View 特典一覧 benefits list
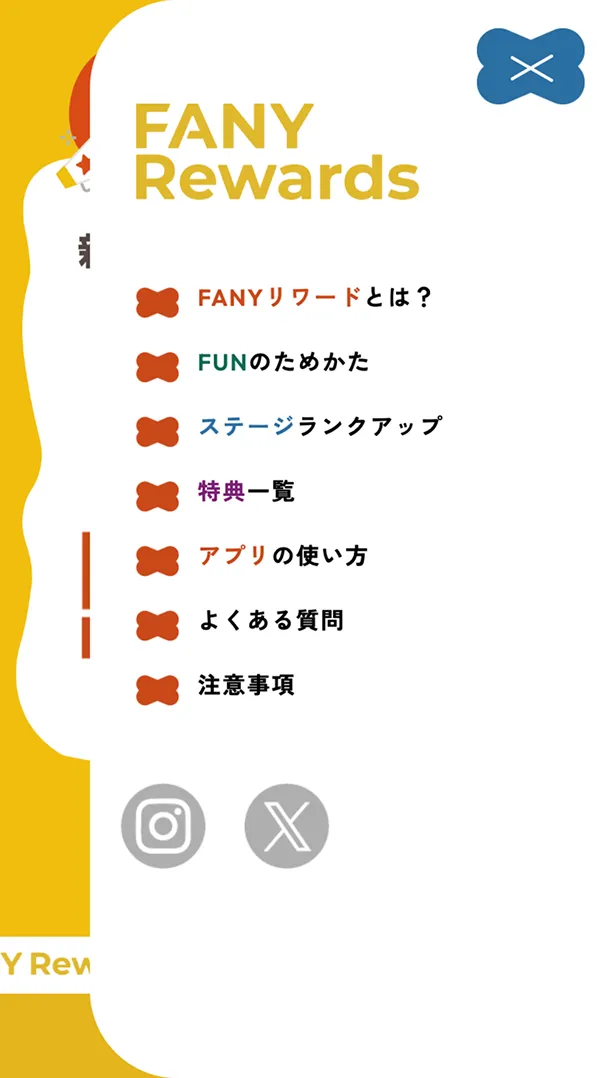This screenshot has width=600, height=1078. (x=246, y=492)
